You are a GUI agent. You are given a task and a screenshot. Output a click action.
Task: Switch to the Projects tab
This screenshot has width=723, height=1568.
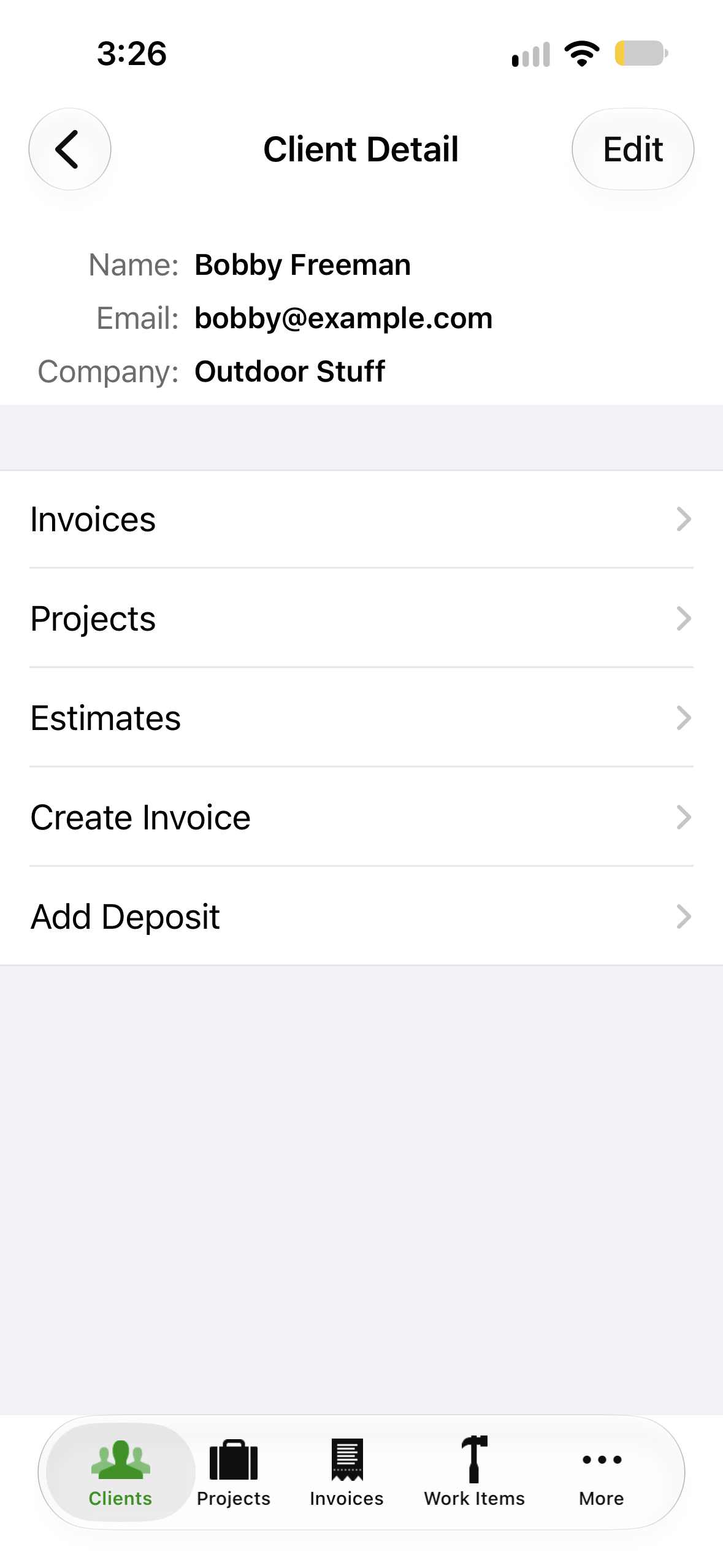234,1472
